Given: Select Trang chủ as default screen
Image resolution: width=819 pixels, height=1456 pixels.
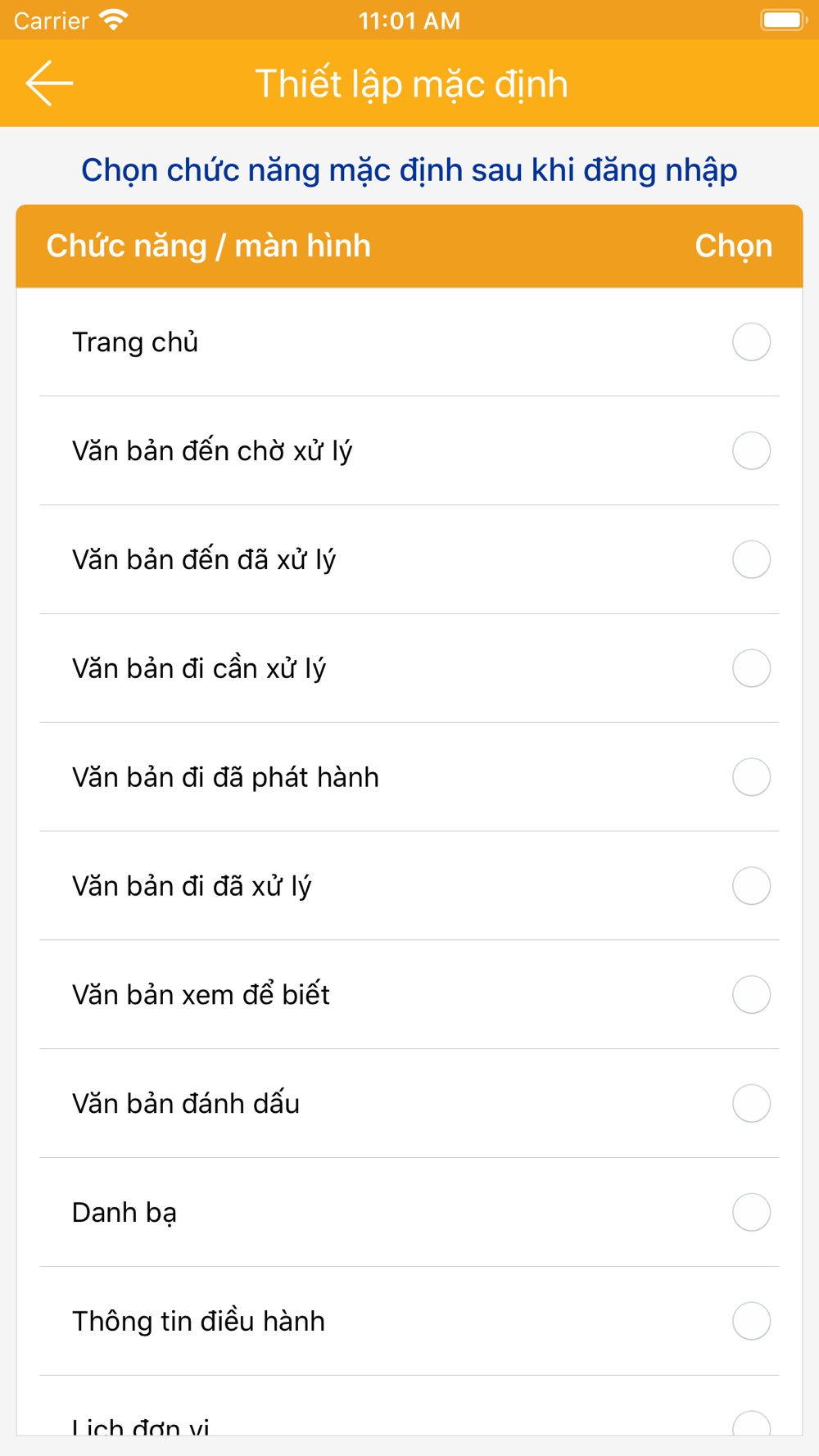Looking at the screenshot, I should click(x=751, y=342).
